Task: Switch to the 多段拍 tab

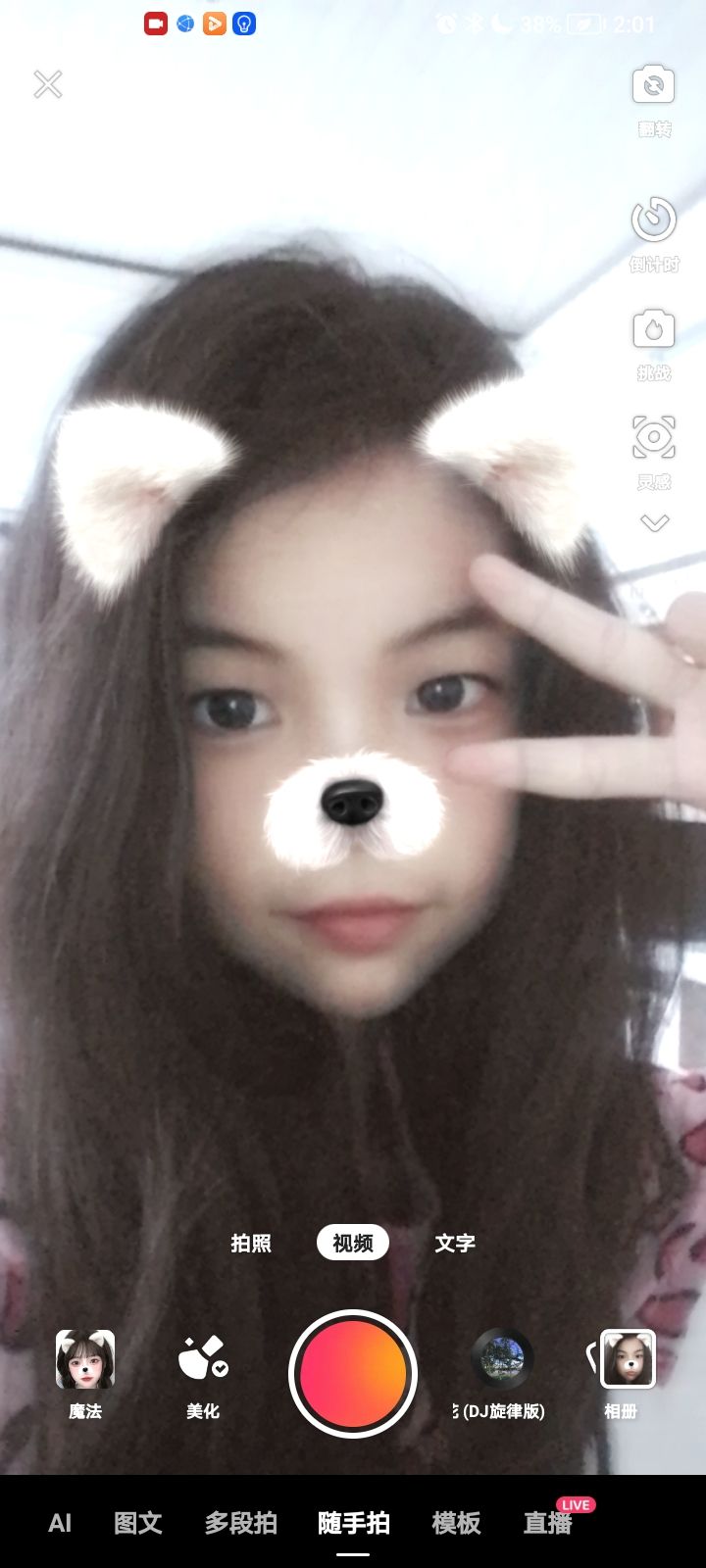Action: (x=241, y=1523)
